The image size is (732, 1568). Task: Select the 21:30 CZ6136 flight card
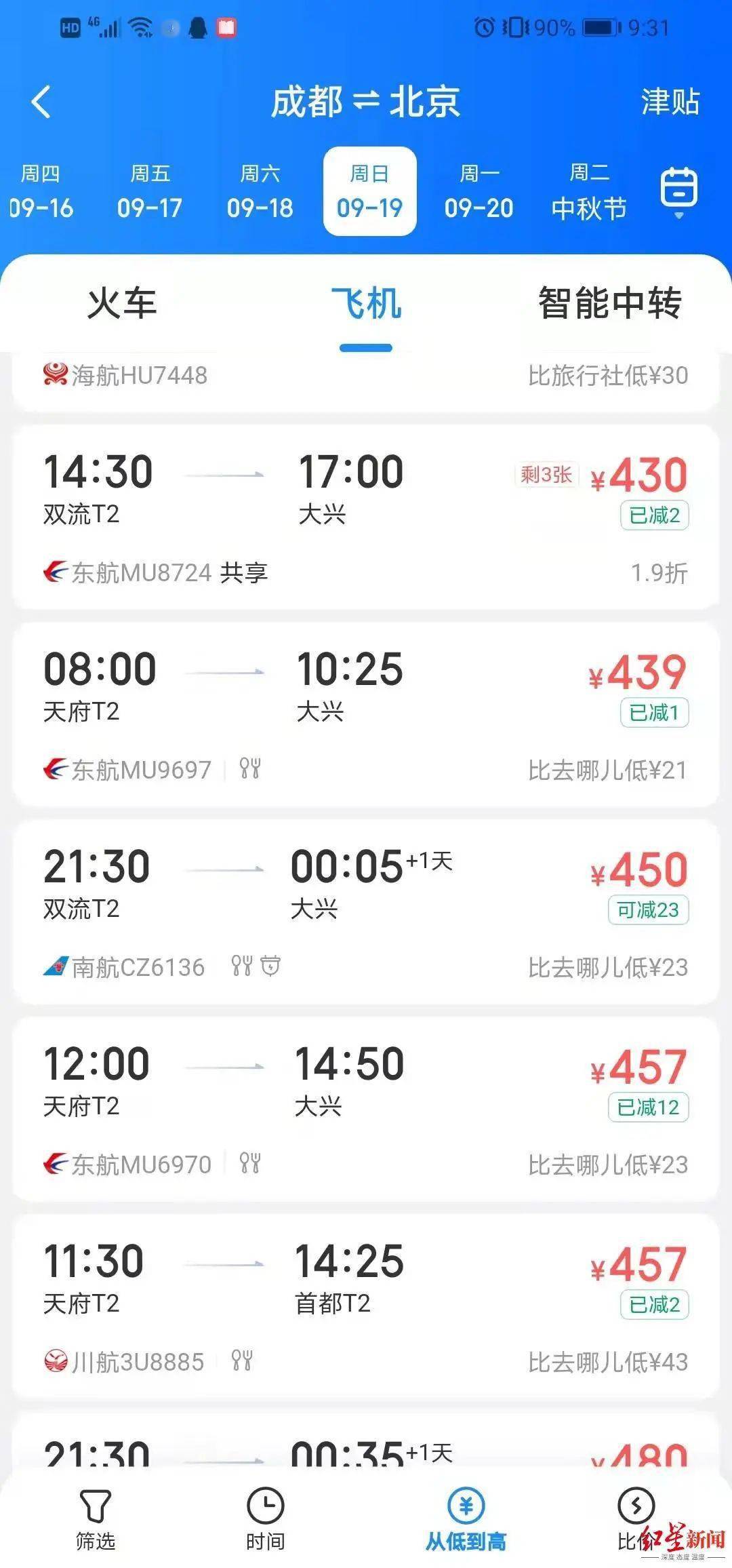[366, 909]
